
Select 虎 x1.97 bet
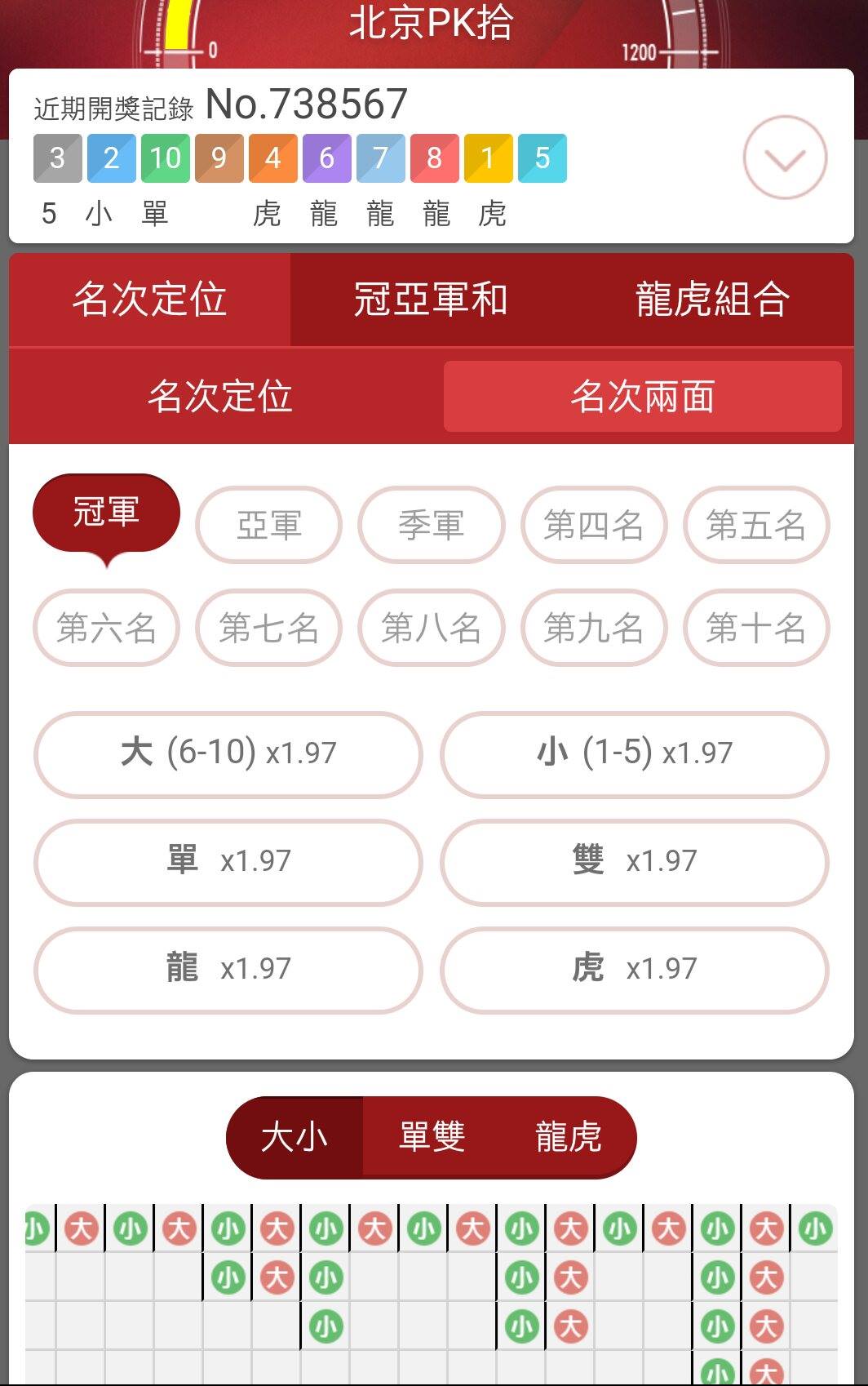coord(634,969)
